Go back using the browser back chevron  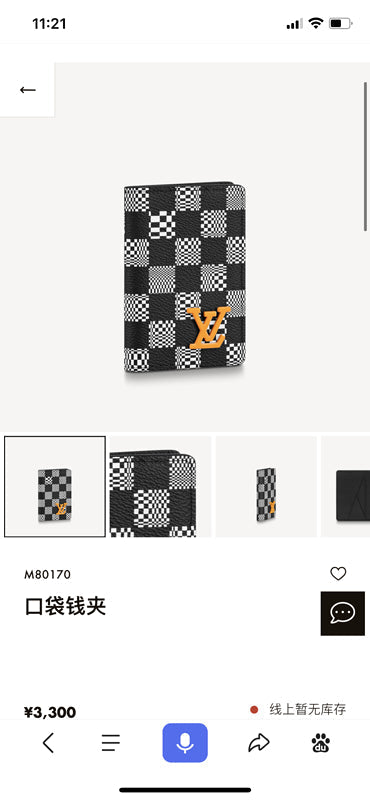(48, 743)
